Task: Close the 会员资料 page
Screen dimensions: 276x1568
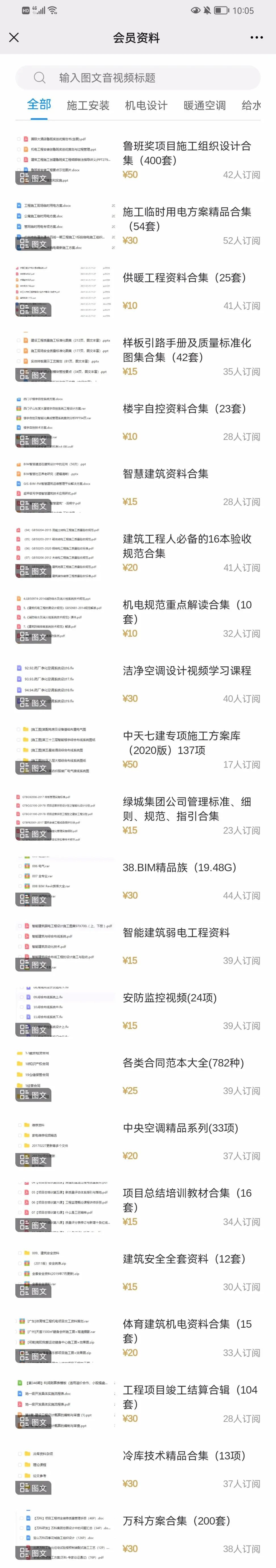Action: [14, 38]
